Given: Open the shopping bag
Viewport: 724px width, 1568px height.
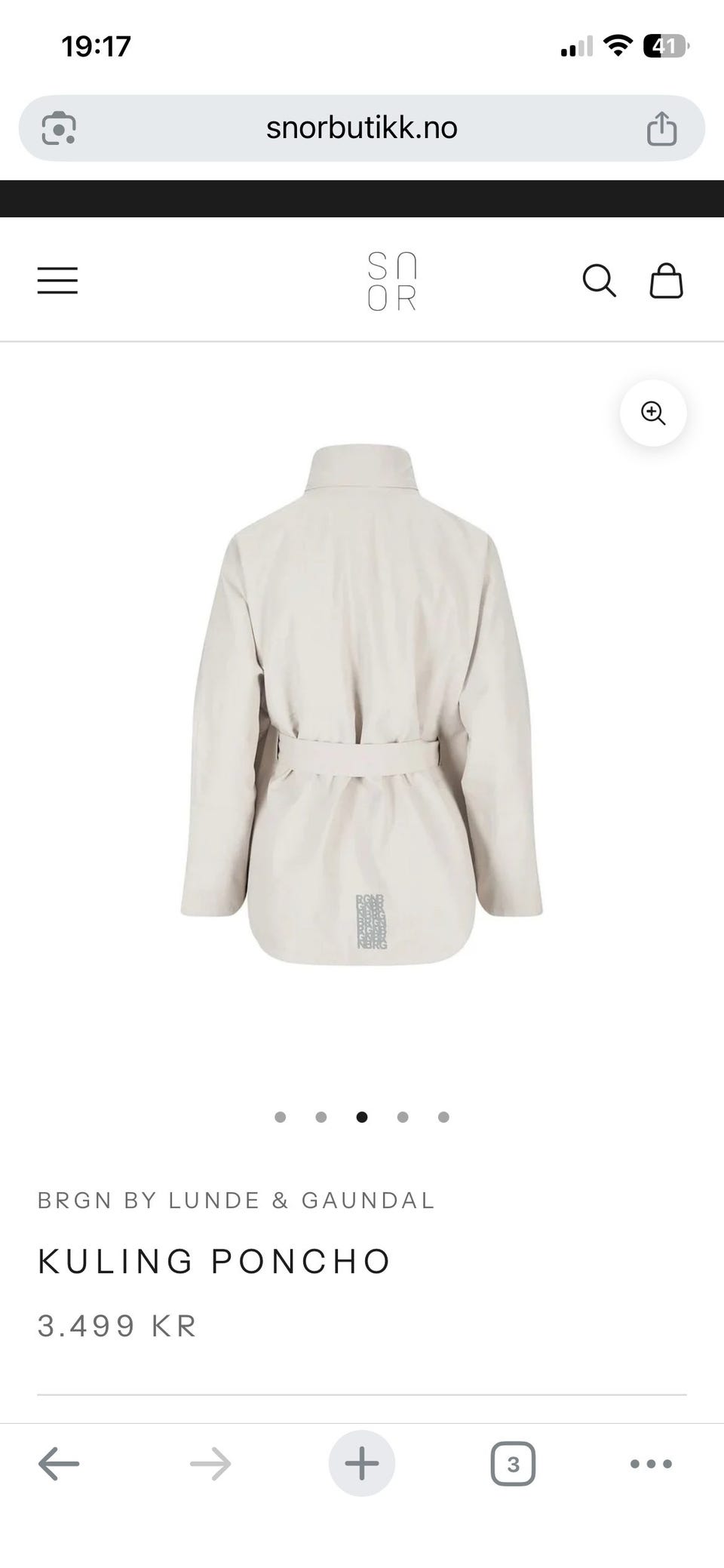Looking at the screenshot, I should [667, 281].
